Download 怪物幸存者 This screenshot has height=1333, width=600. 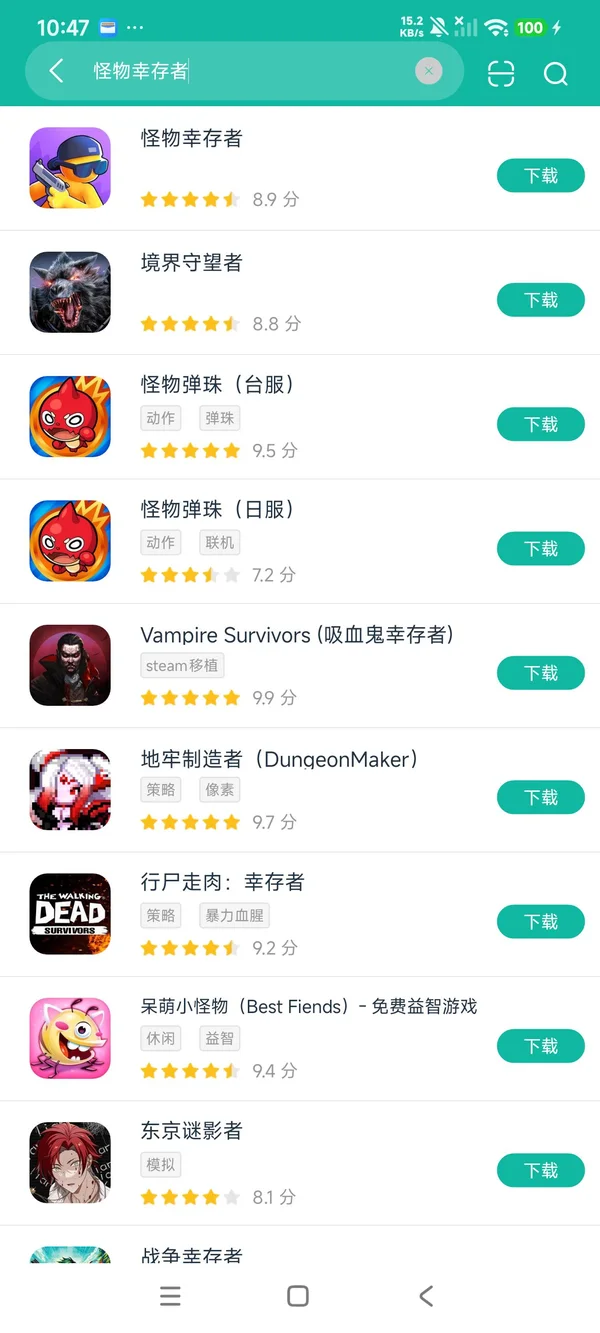(x=540, y=176)
